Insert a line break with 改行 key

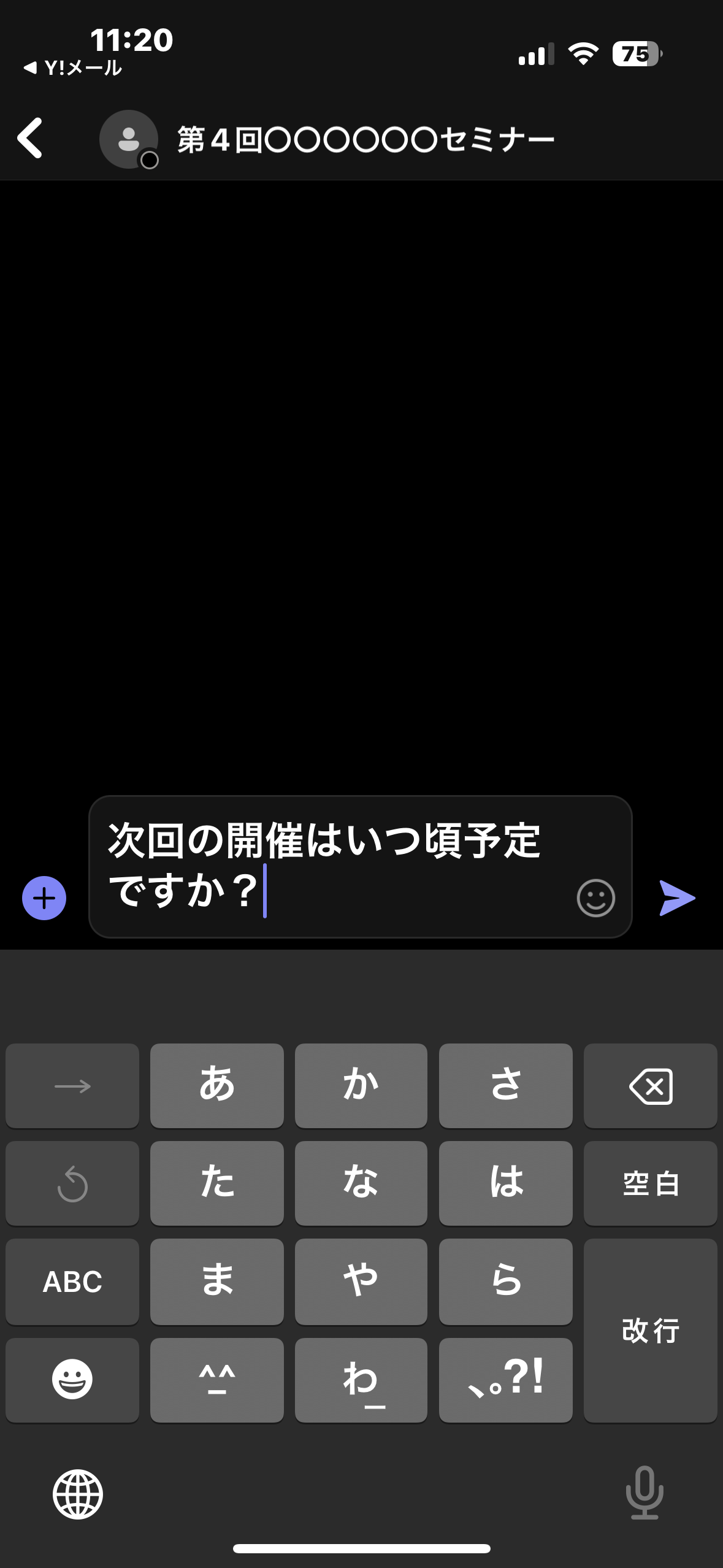pyautogui.click(x=650, y=1330)
